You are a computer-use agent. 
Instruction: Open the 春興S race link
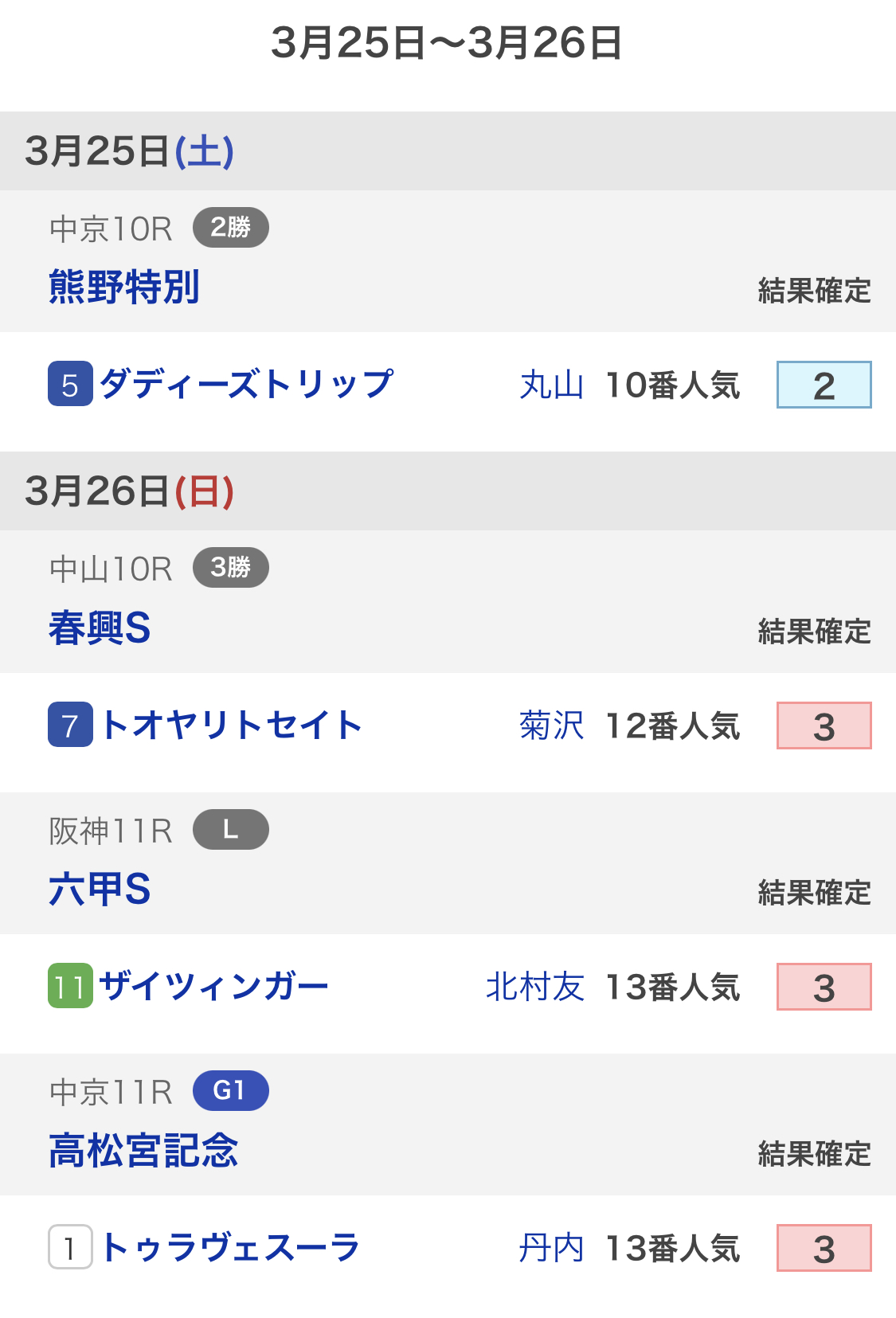[x=100, y=628]
